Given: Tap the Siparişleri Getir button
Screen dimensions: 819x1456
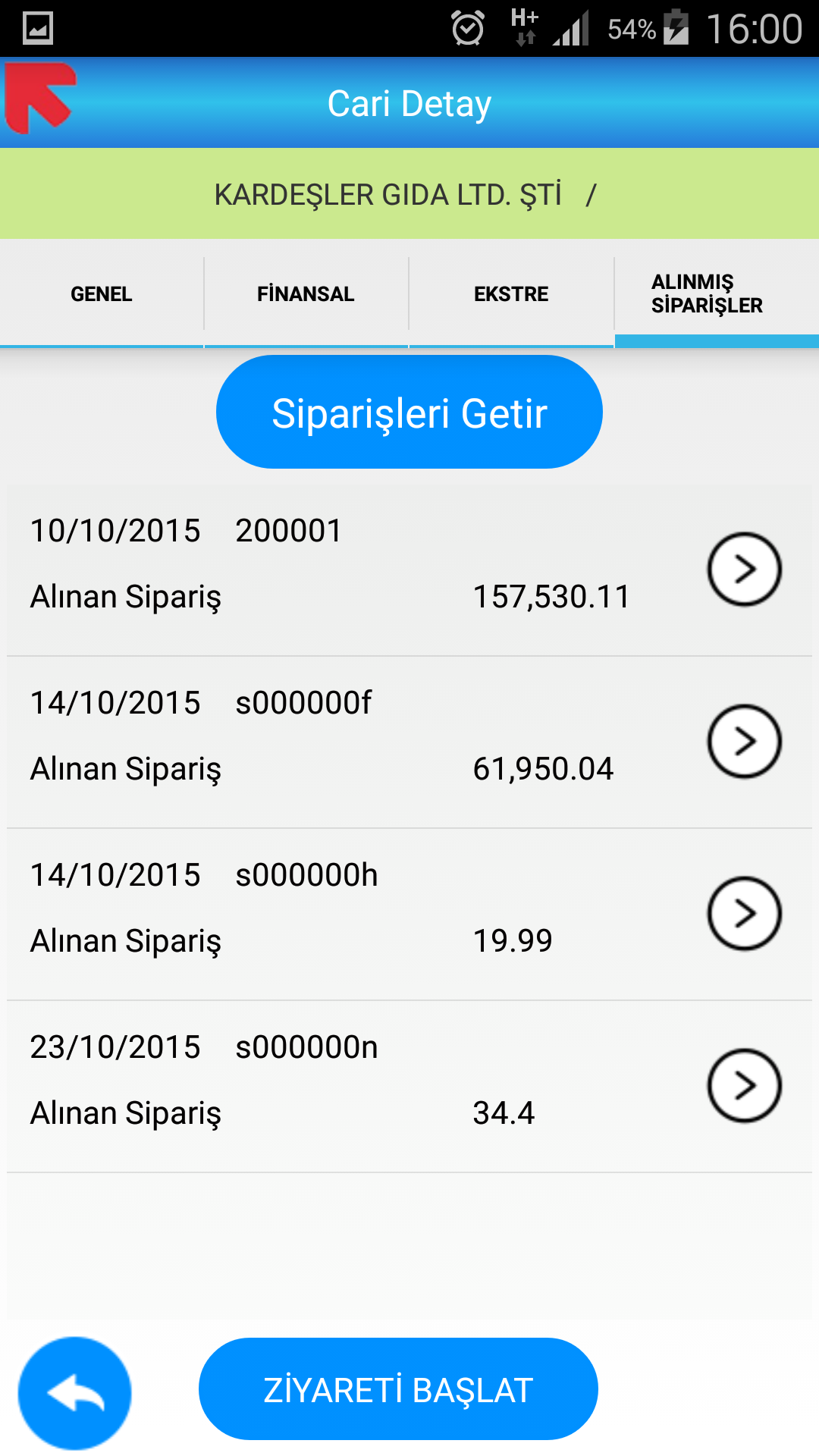Looking at the screenshot, I should coord(409,412).
